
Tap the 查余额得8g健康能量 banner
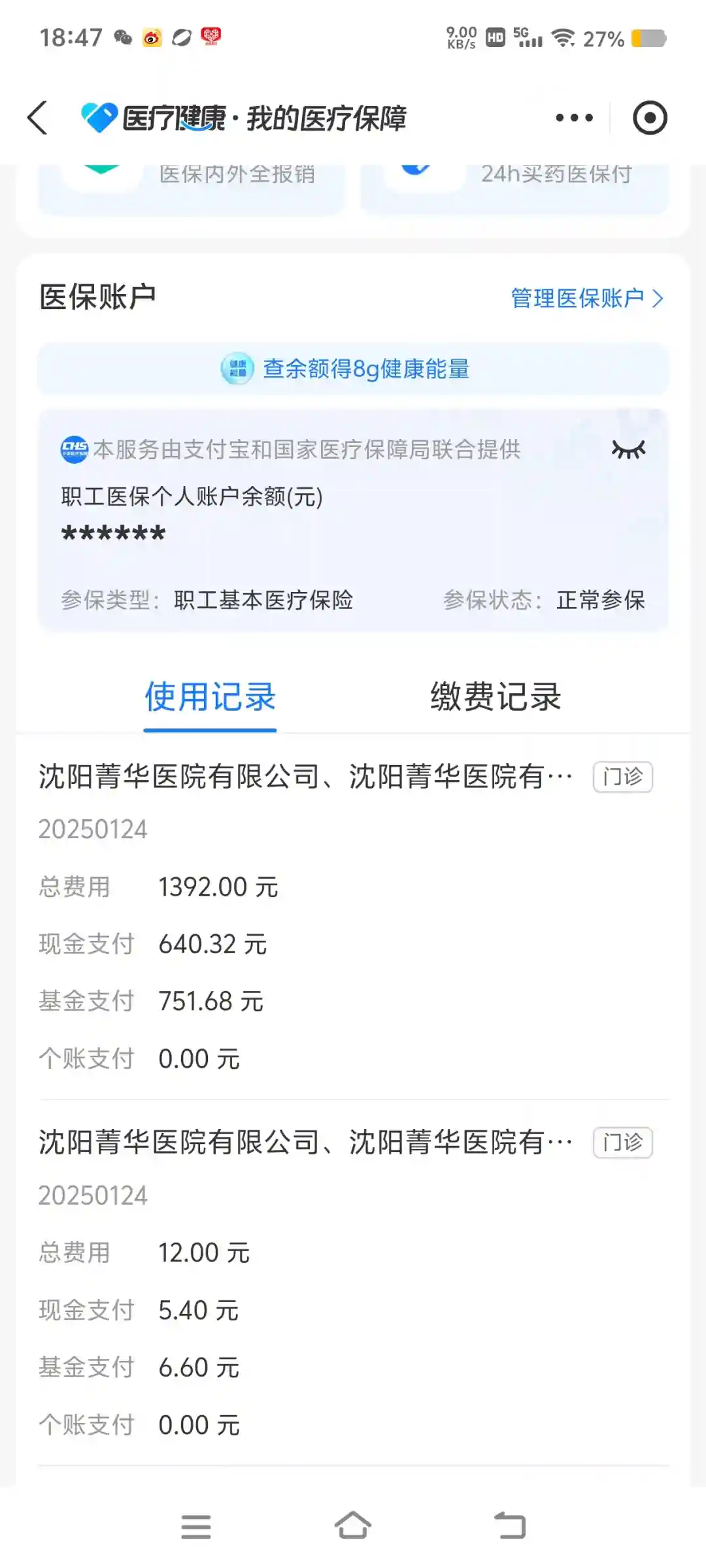[x=353, y=369]
